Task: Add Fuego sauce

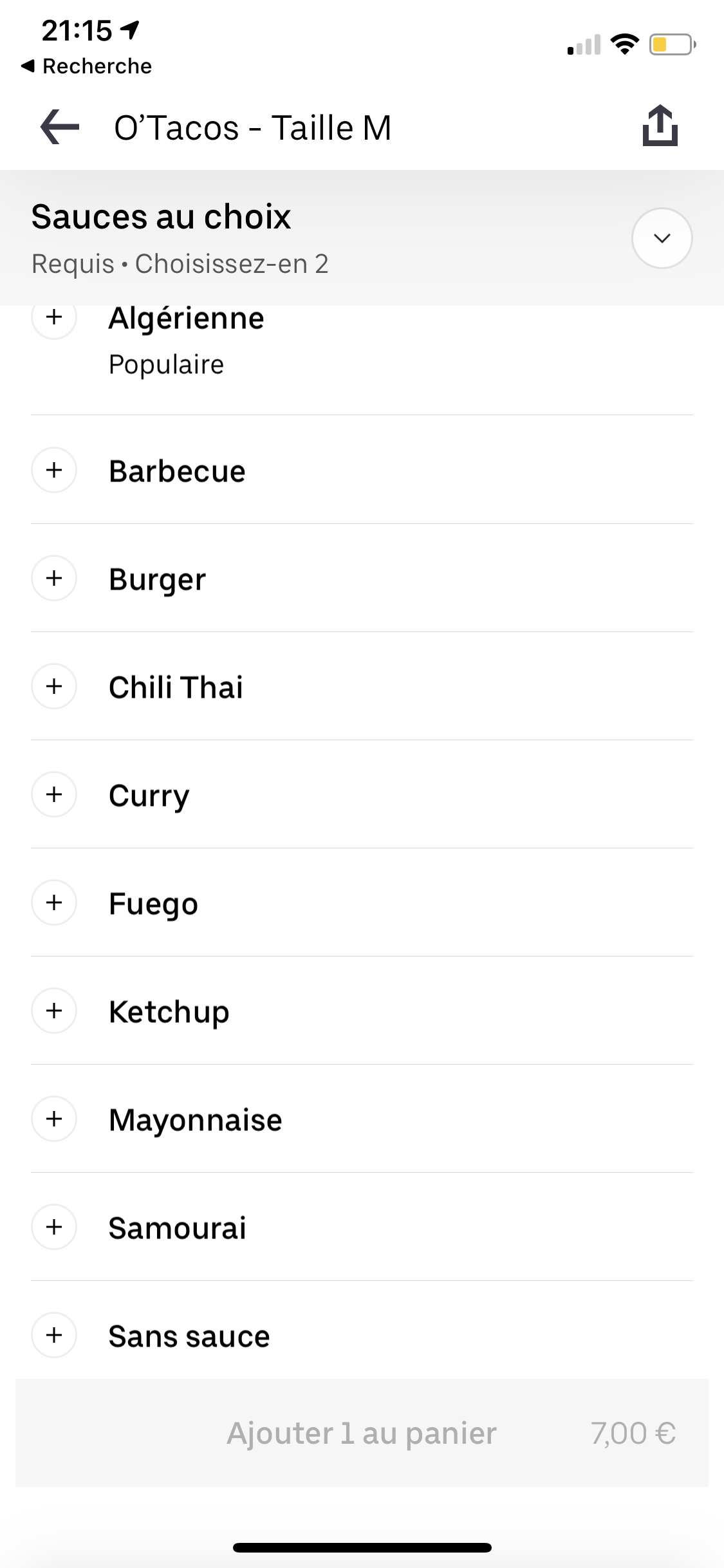Action: (55, 902)
